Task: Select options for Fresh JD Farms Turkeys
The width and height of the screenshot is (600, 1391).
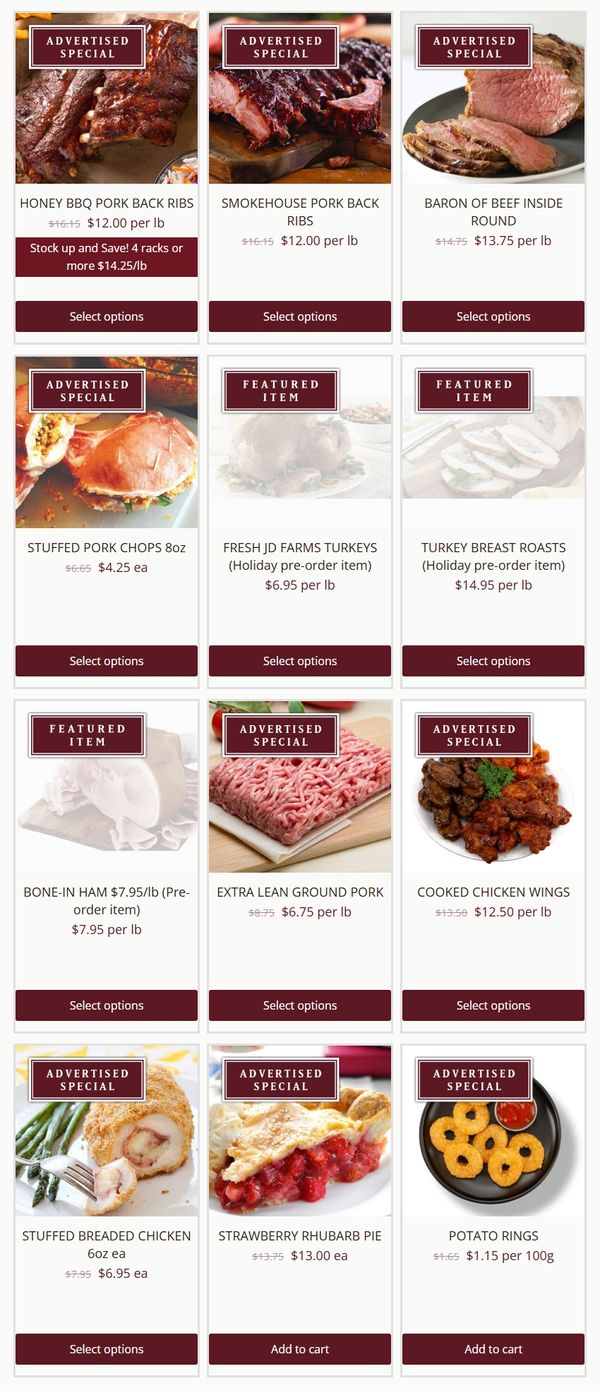Action: 300,661
